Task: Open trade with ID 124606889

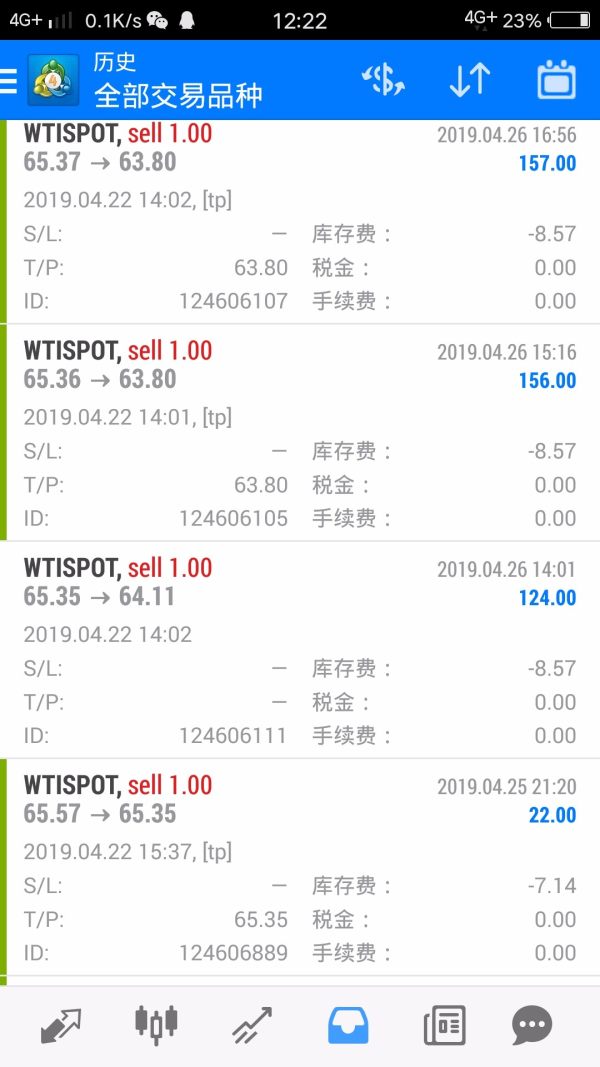Action: tap(300, 867)
